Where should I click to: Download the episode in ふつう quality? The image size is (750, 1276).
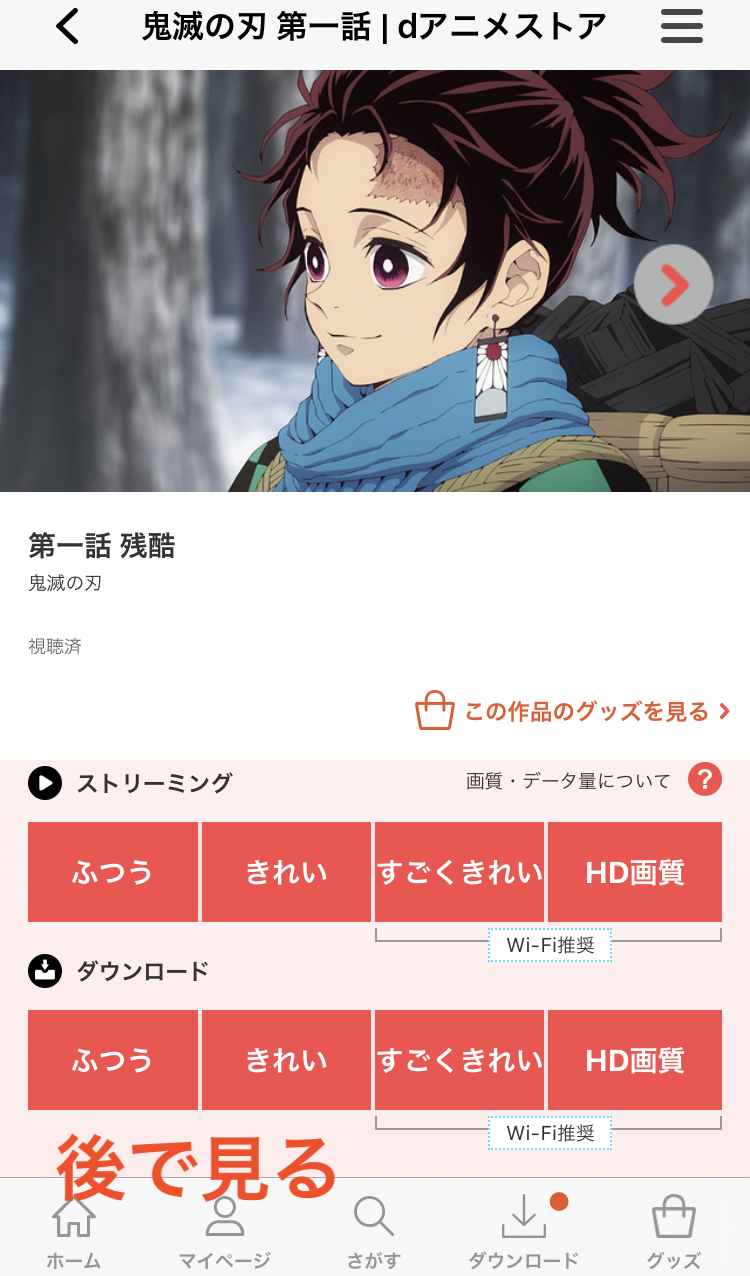113,1060
